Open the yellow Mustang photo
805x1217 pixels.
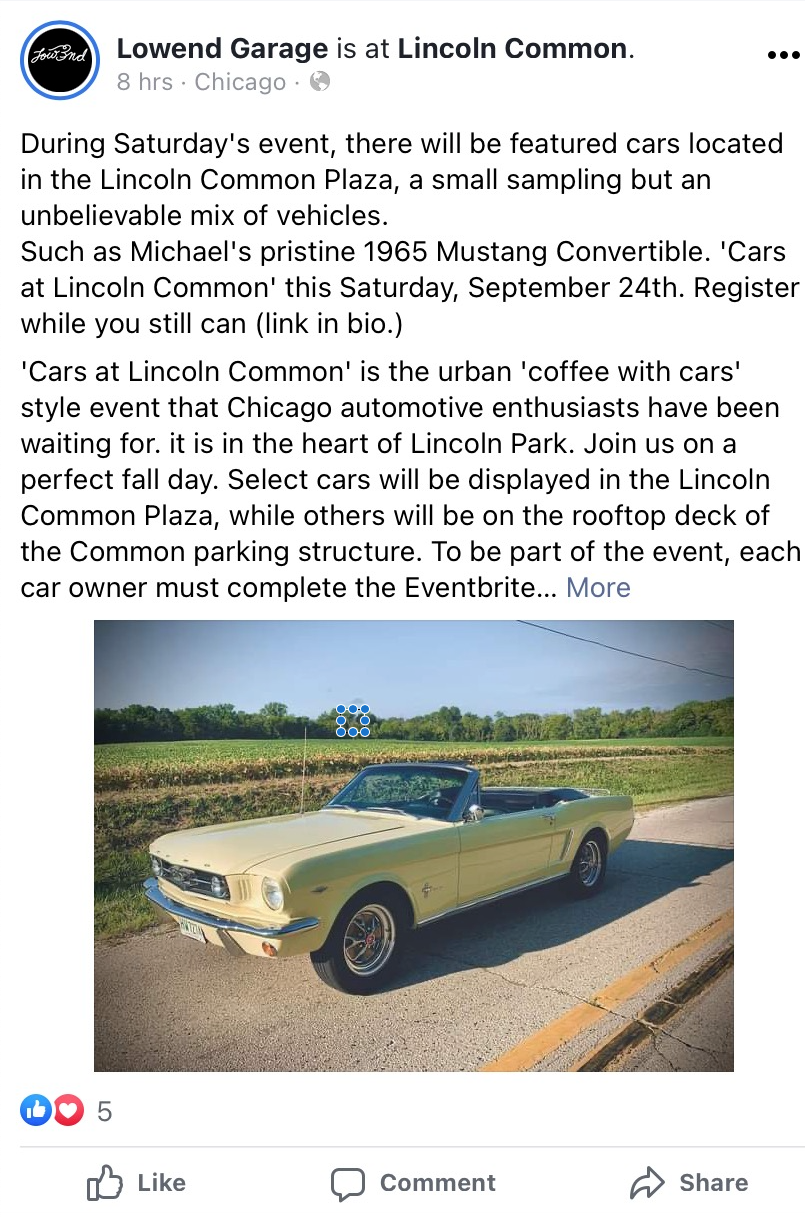click(413, 845)
